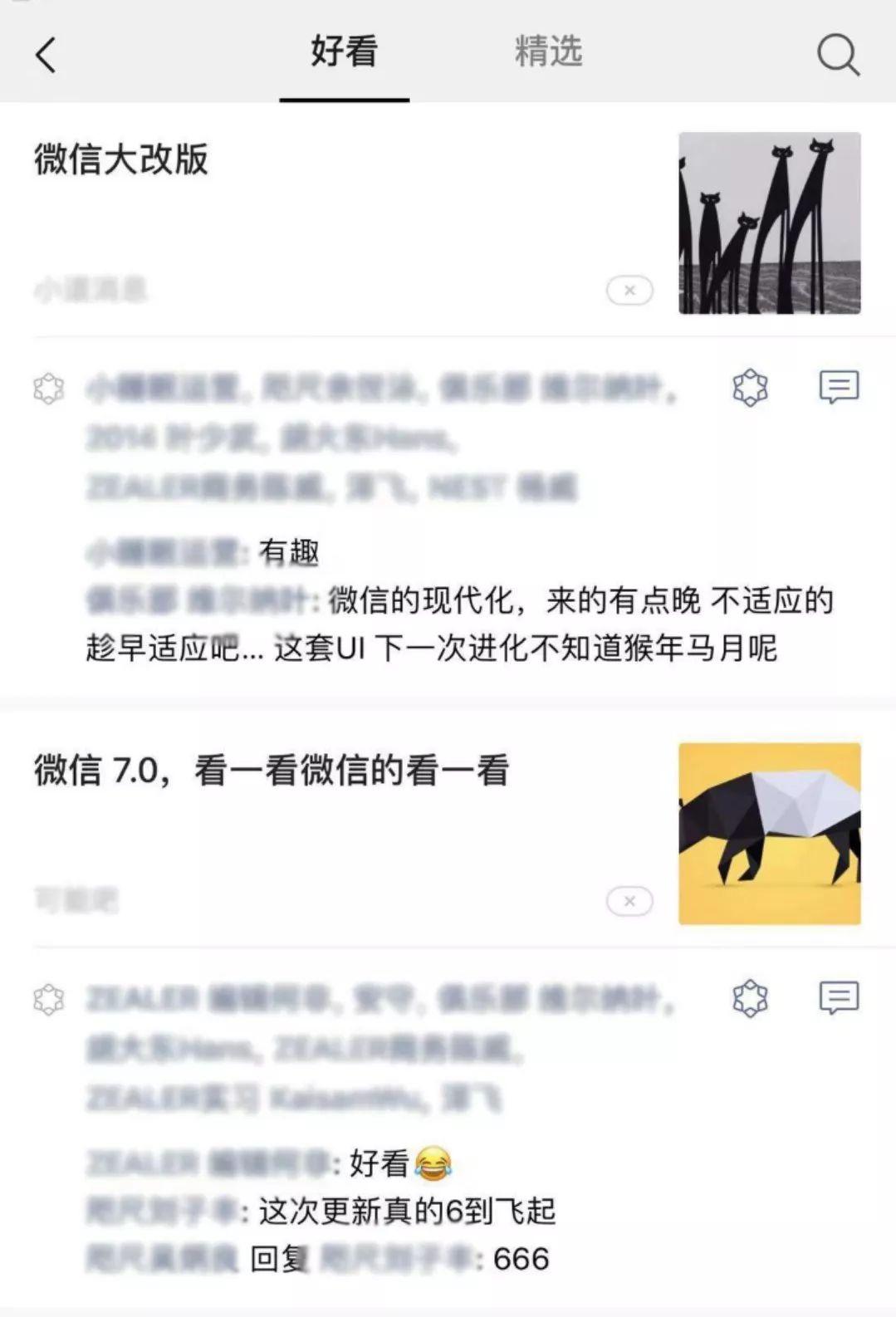Open the yellow tapir thumbnail of 微信 7.0
Viewport: 896px width, 1317px height.
click(769, 834)
